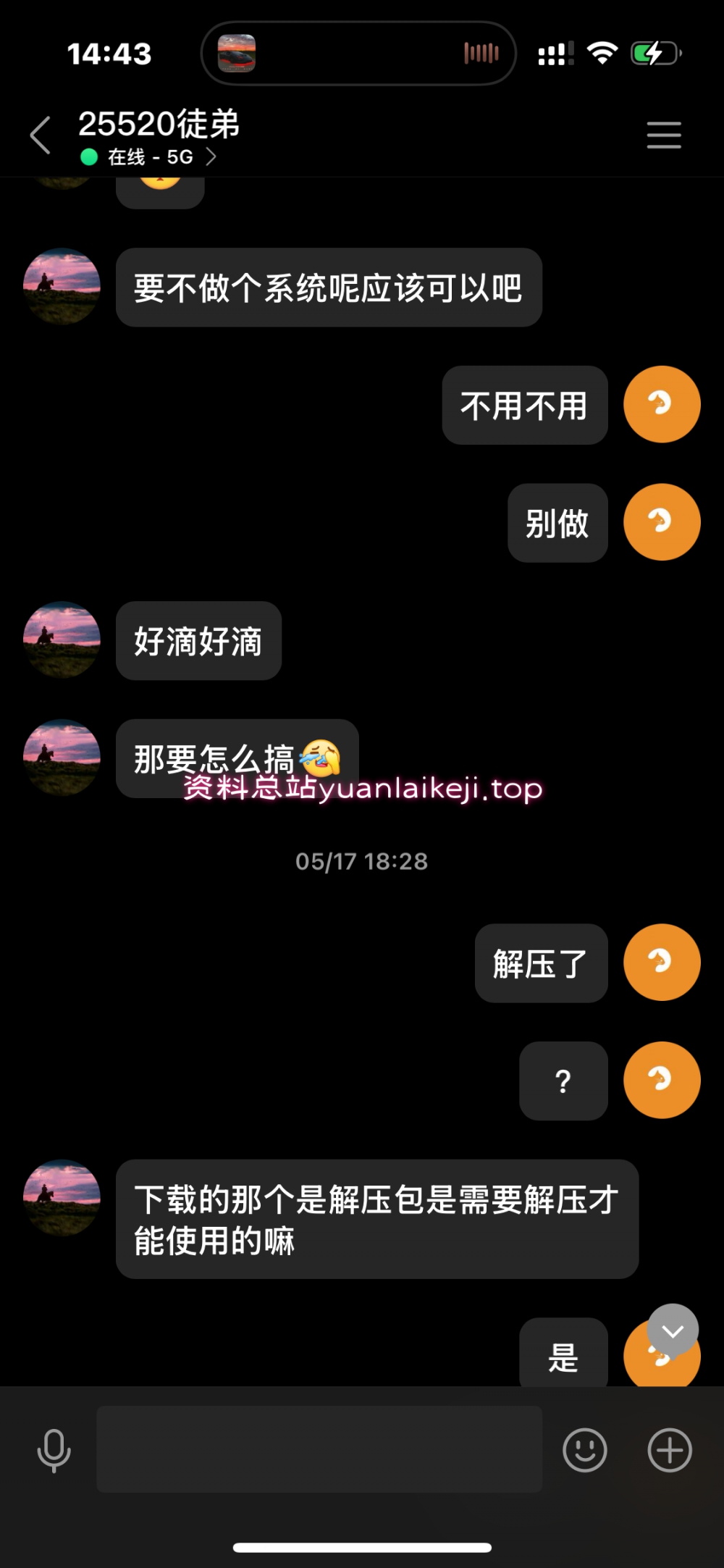
Task: Open the emoji sticker picker
Action: pos(584,1450)
